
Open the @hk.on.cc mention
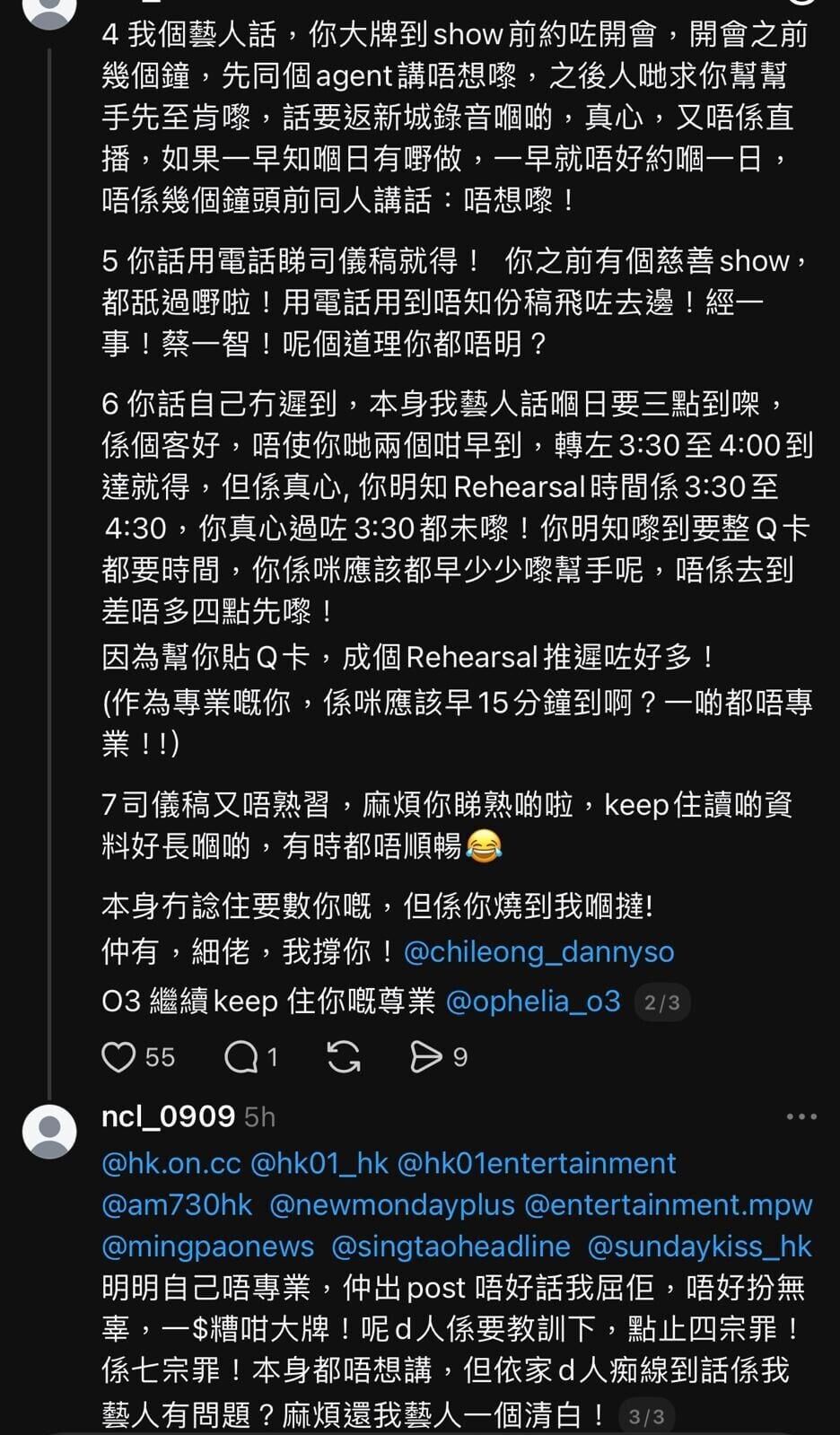[x=171, y=1164]
